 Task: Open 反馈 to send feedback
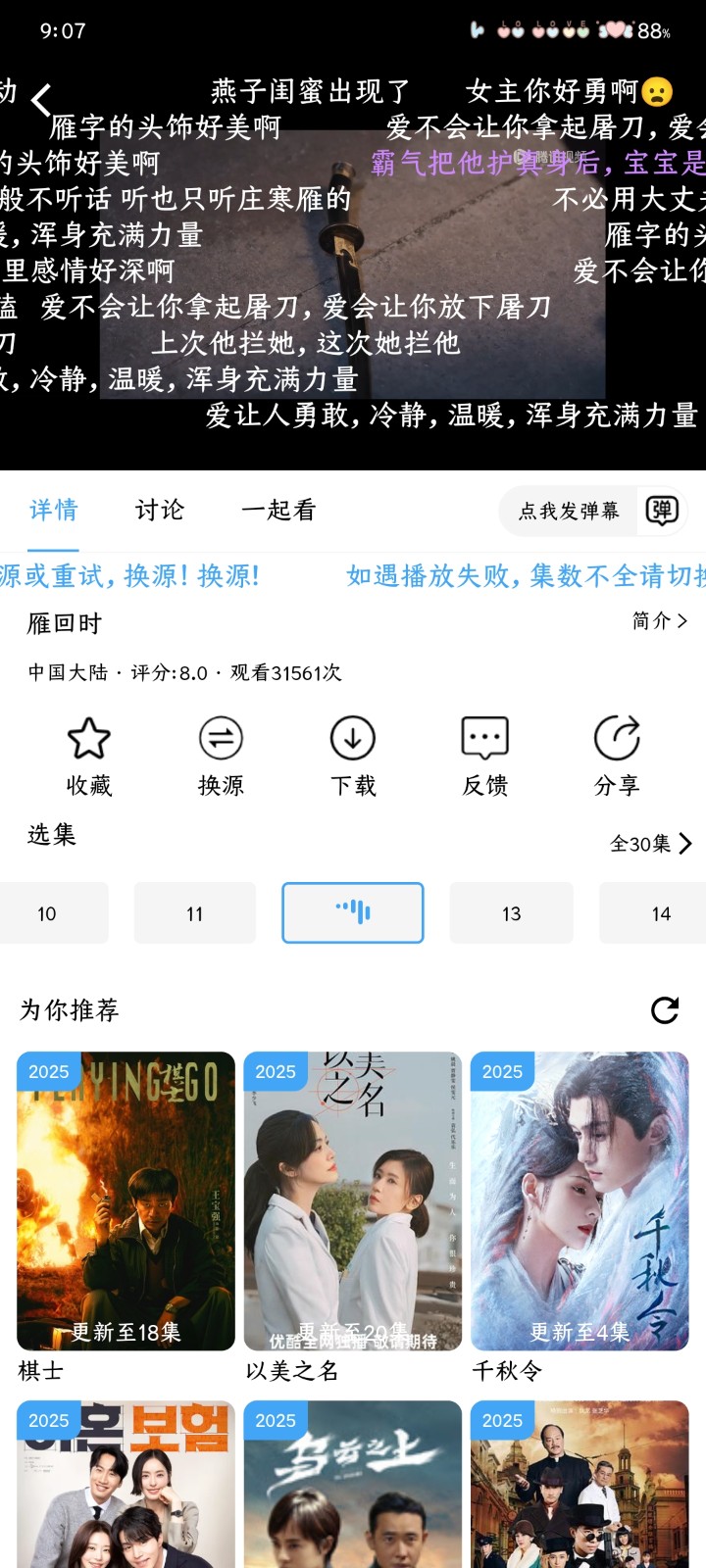click(x=485, y=757)
